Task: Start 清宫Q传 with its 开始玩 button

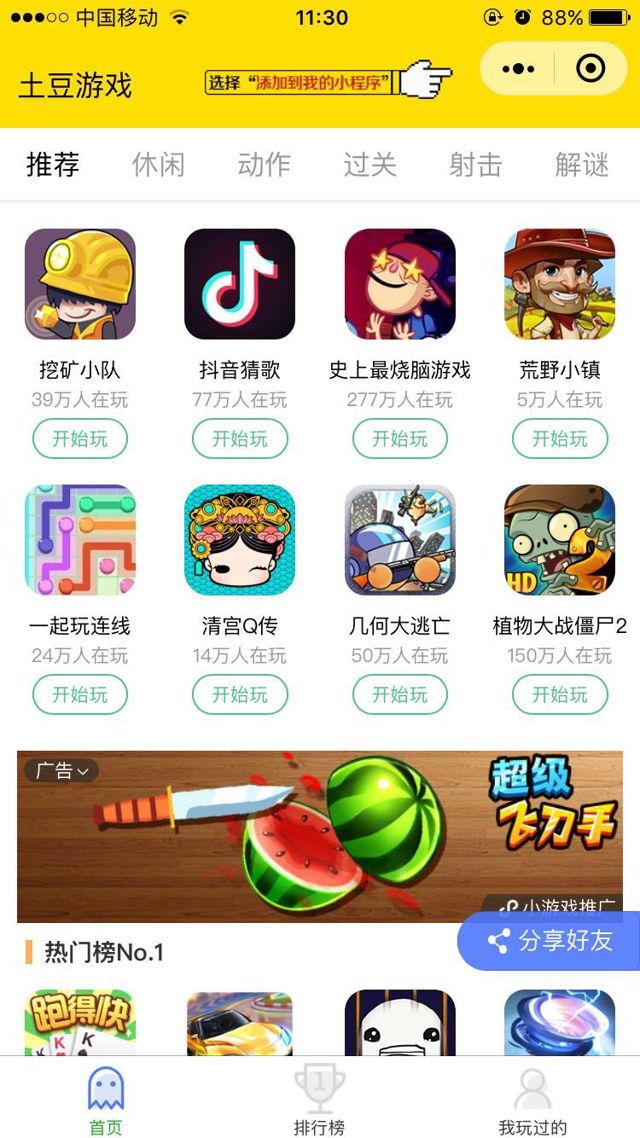Action: [240, 695]
